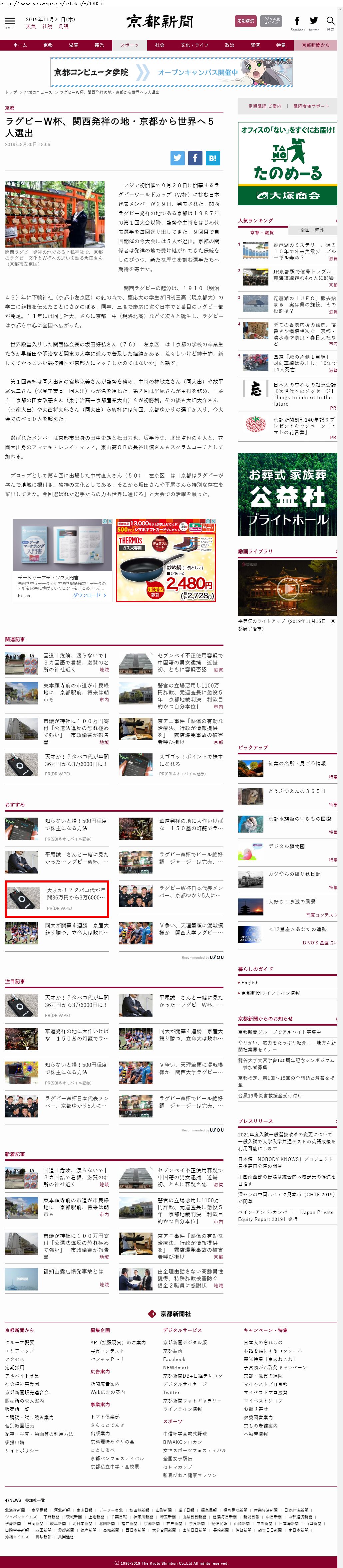Open the 地域のニュース breadcrumb link
343x1568 pixels.
click(x=38, y=93)
